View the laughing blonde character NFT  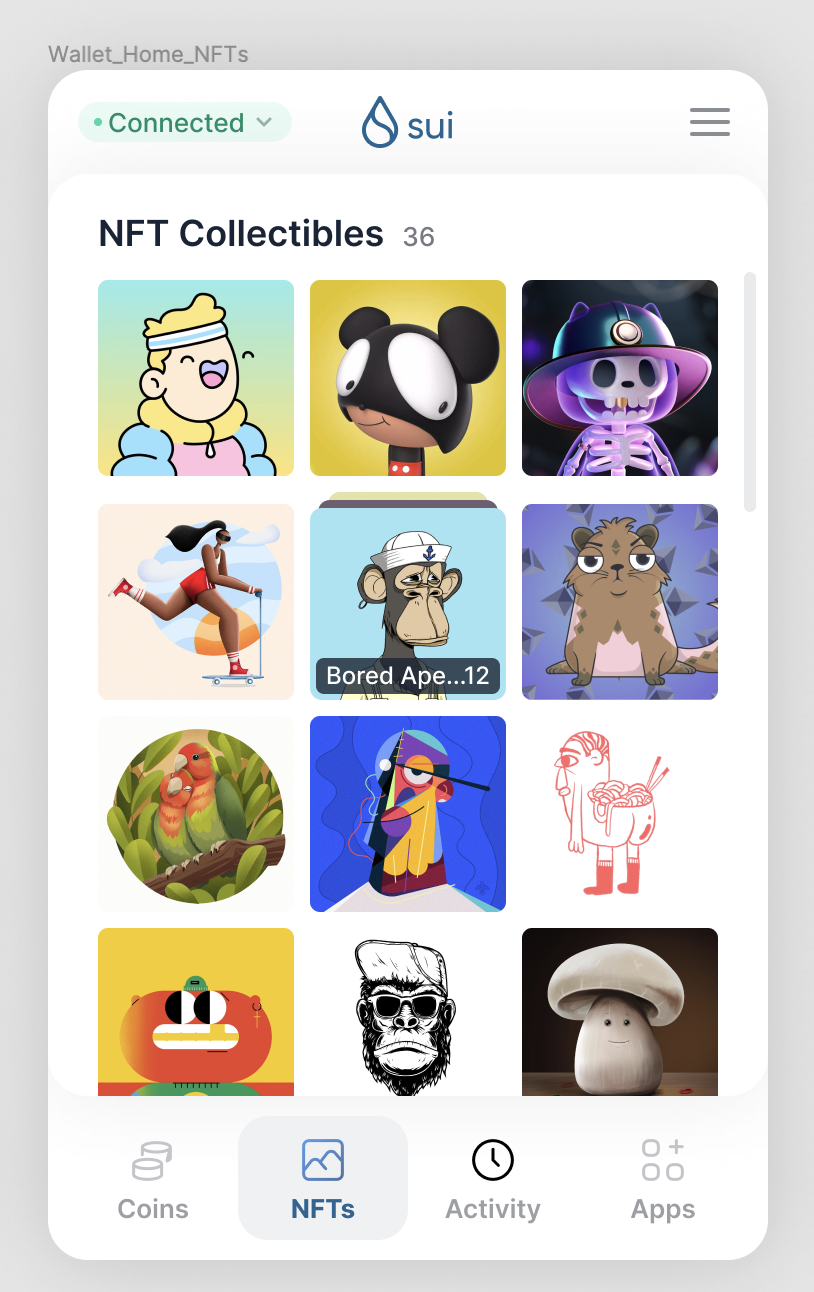196,378
